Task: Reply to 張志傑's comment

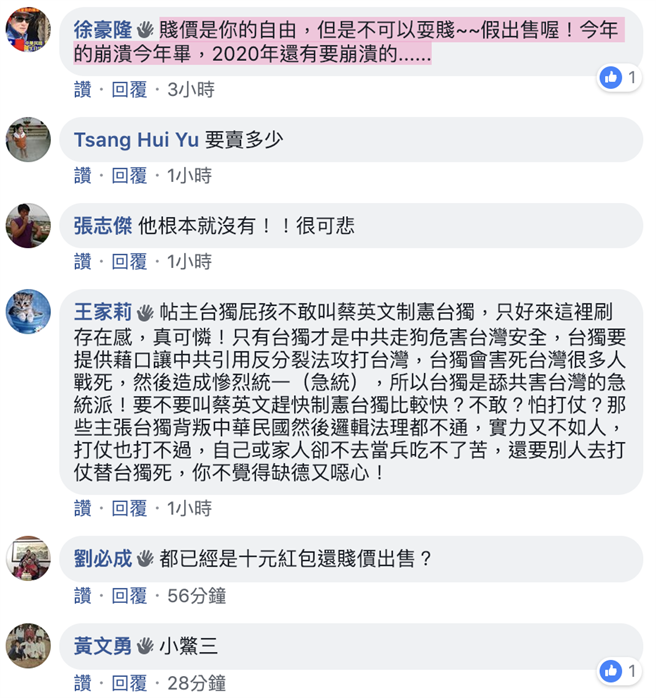Action: click(x=129, y=261)
